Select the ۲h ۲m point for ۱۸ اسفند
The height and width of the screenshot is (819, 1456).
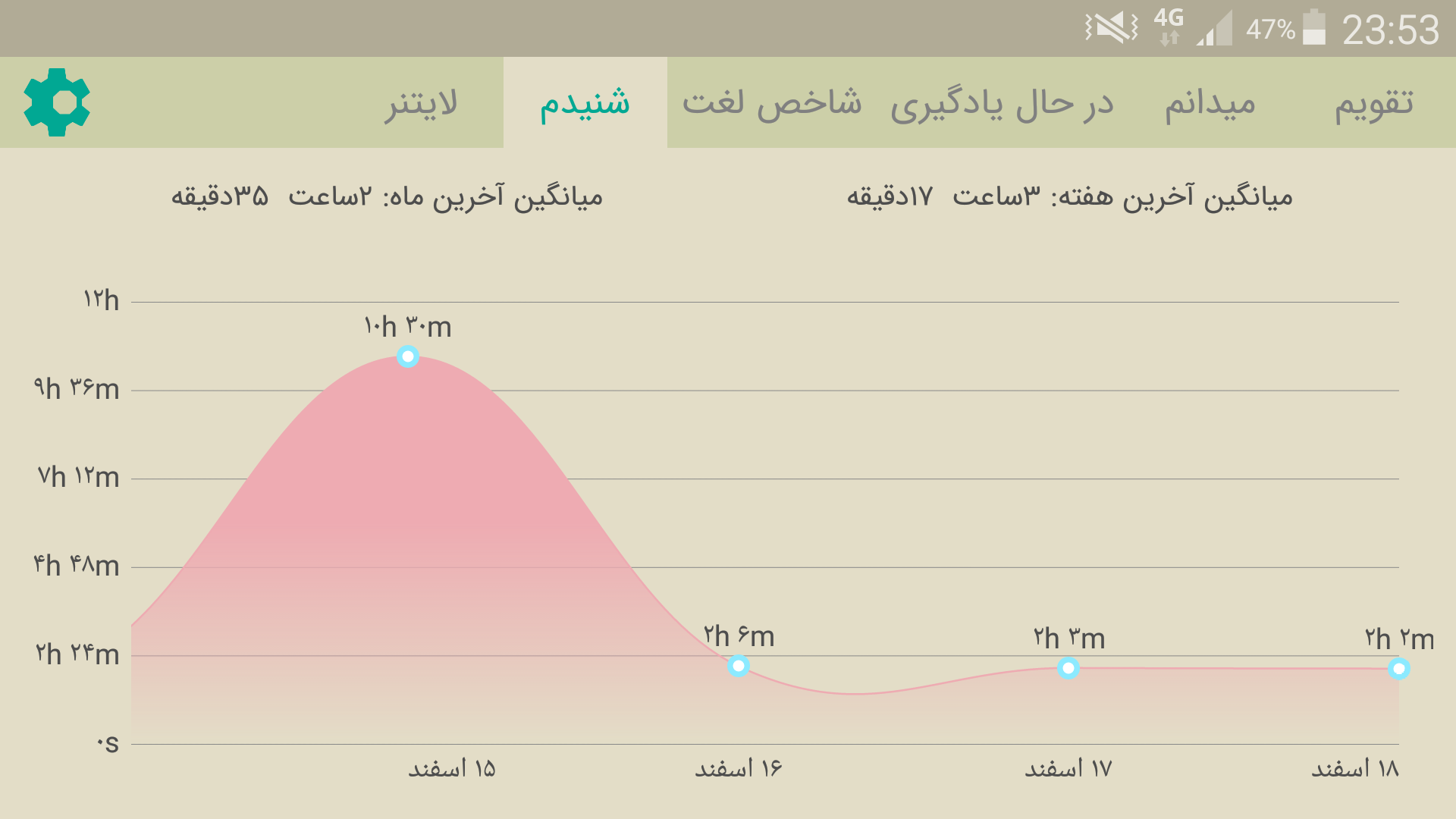[x=1399, y=669]
